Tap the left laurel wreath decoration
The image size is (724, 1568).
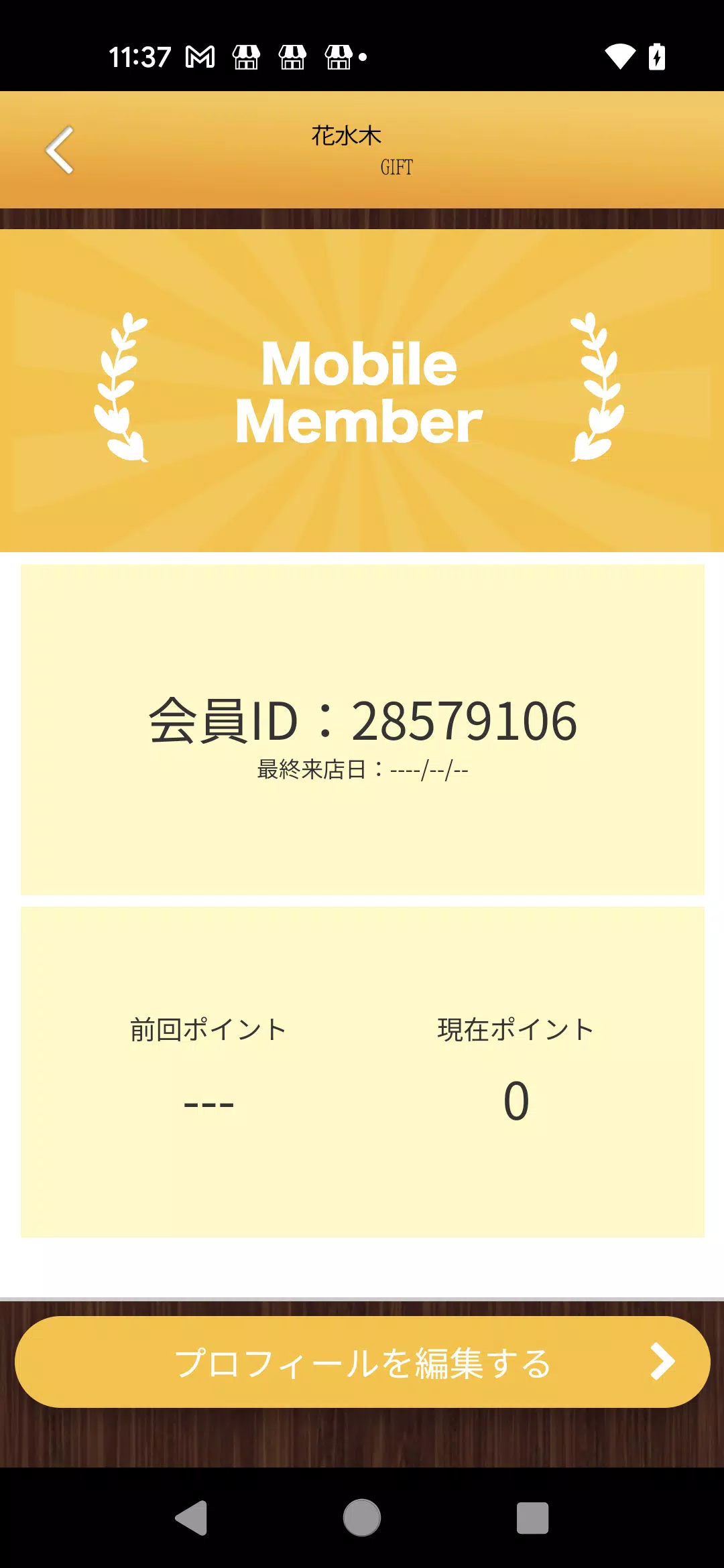pos(123,389)
